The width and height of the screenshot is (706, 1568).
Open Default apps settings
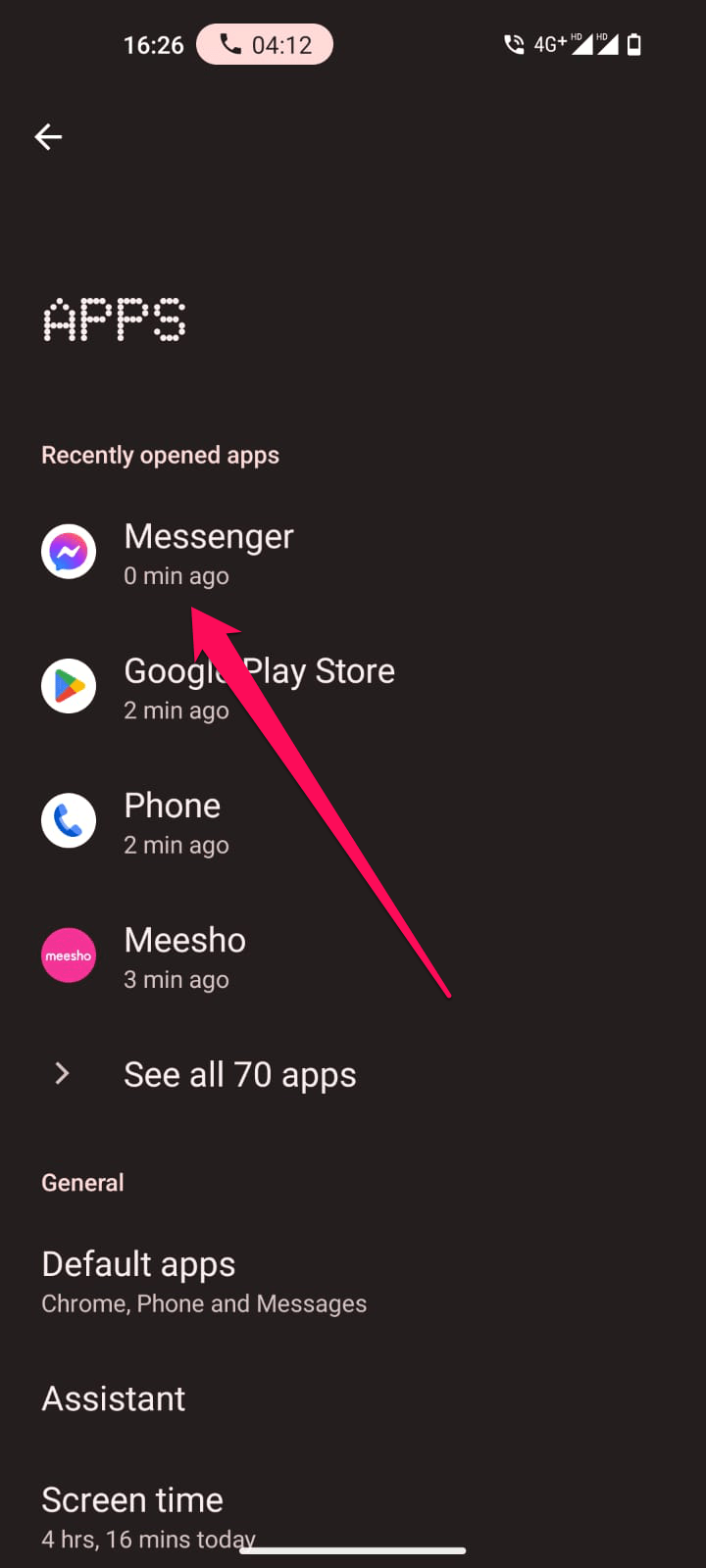coord(353,1281)
